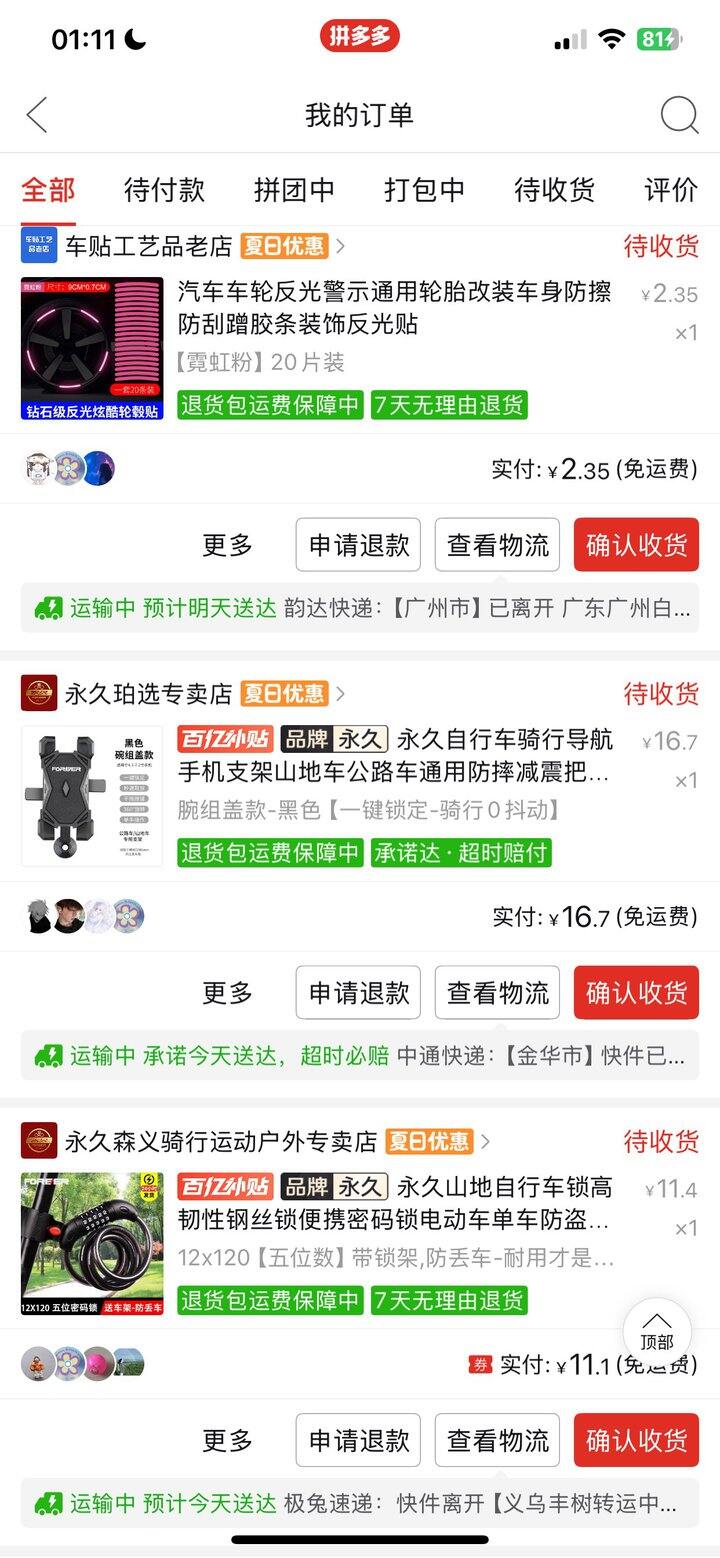The image size is (720, 1558).
Task: Confirm receipt of the 自行车锁 order
Action: coord(636,1441)
